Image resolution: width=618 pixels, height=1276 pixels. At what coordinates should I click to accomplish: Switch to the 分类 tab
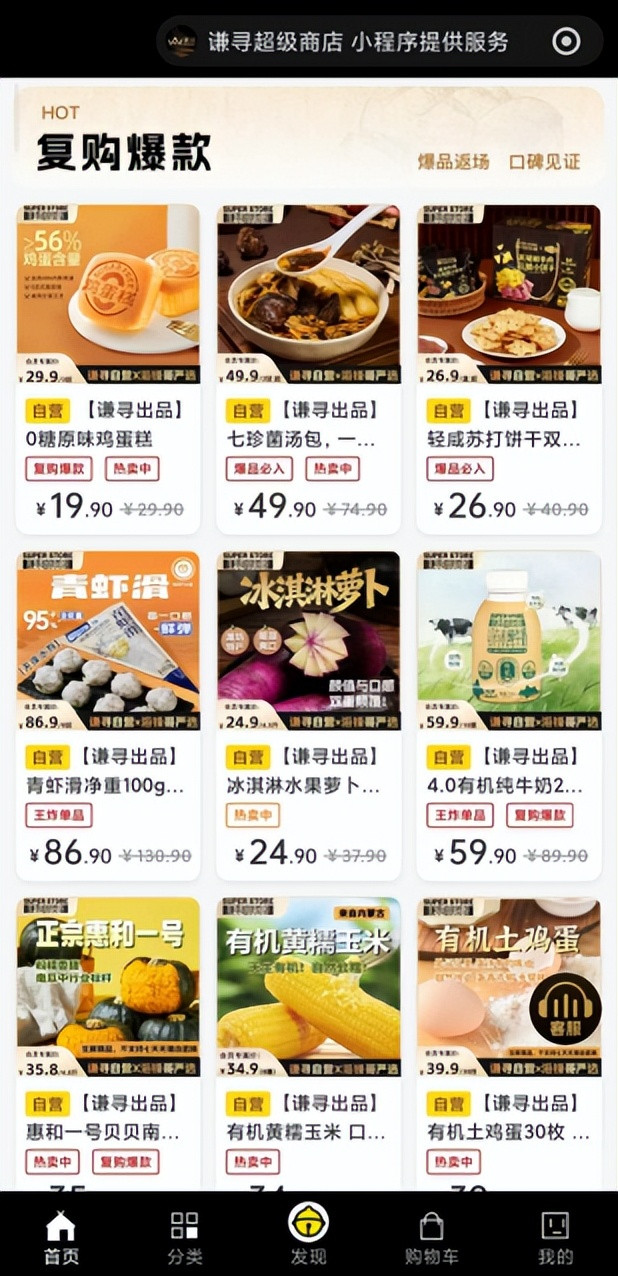(x=185, y=1236)
